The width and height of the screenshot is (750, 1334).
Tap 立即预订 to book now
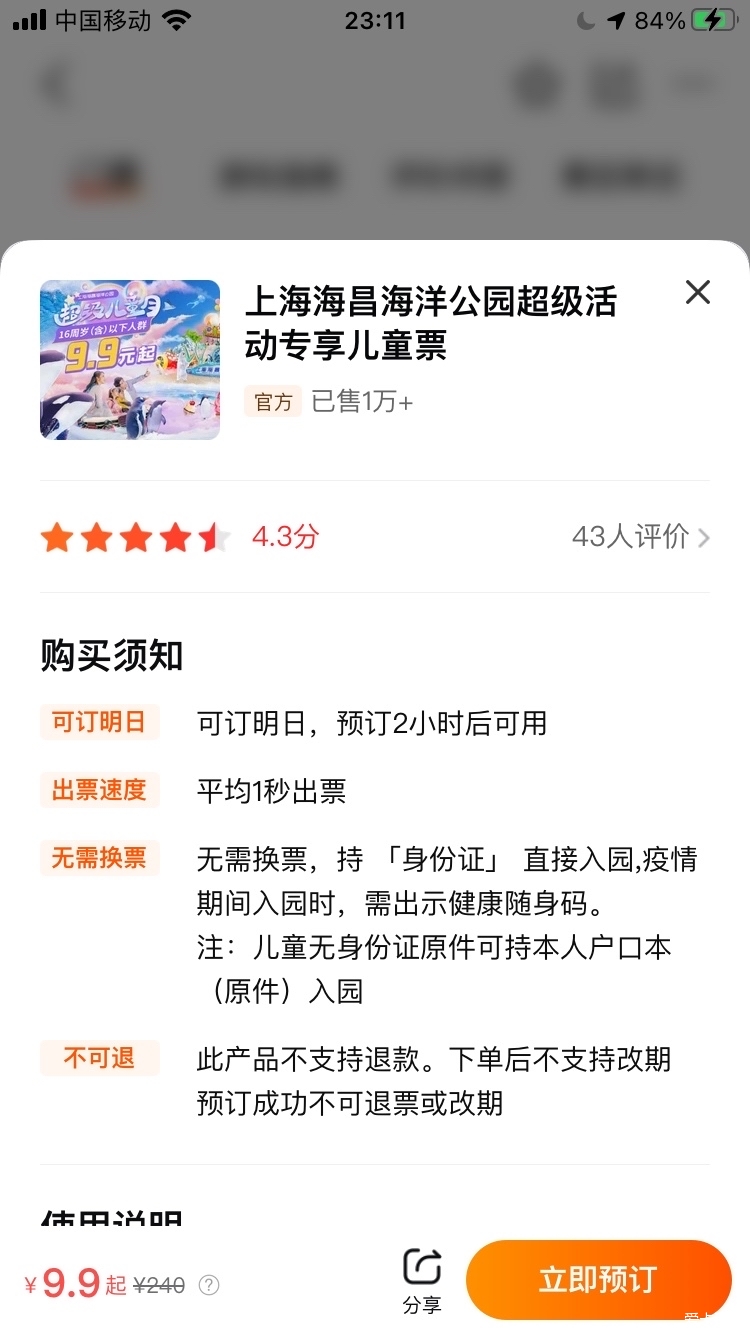pos(598,1279)
